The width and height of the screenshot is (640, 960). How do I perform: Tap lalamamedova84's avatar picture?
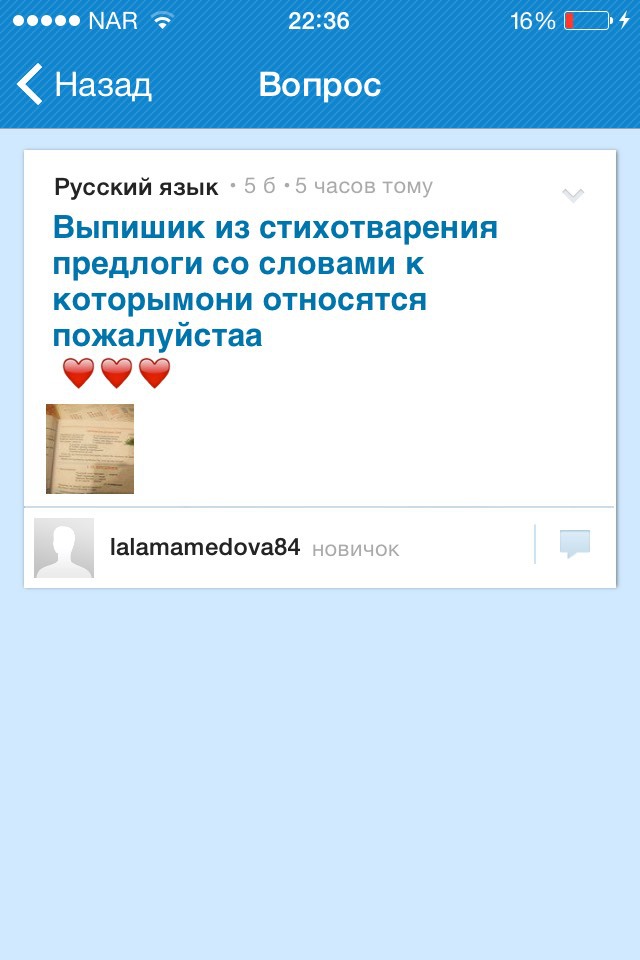pyautogui.click(x=64, y=548)
